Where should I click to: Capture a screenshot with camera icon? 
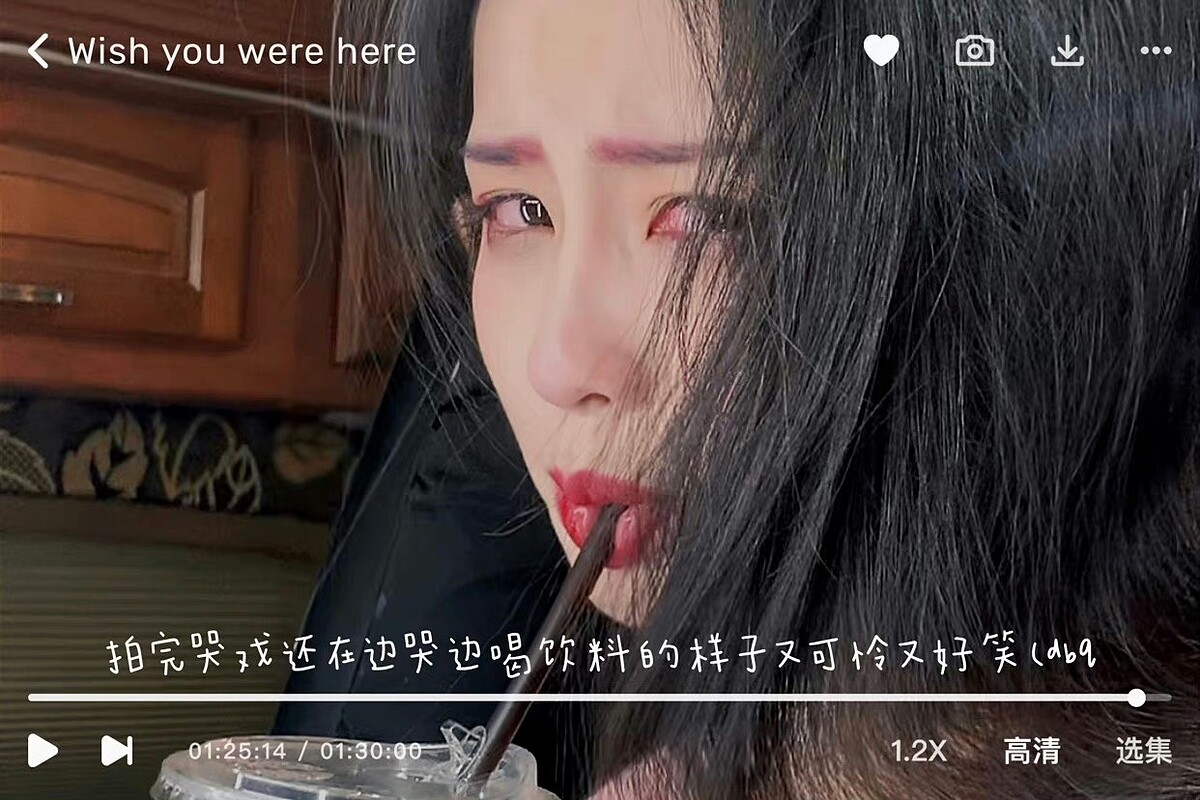(x=974, y=51)
